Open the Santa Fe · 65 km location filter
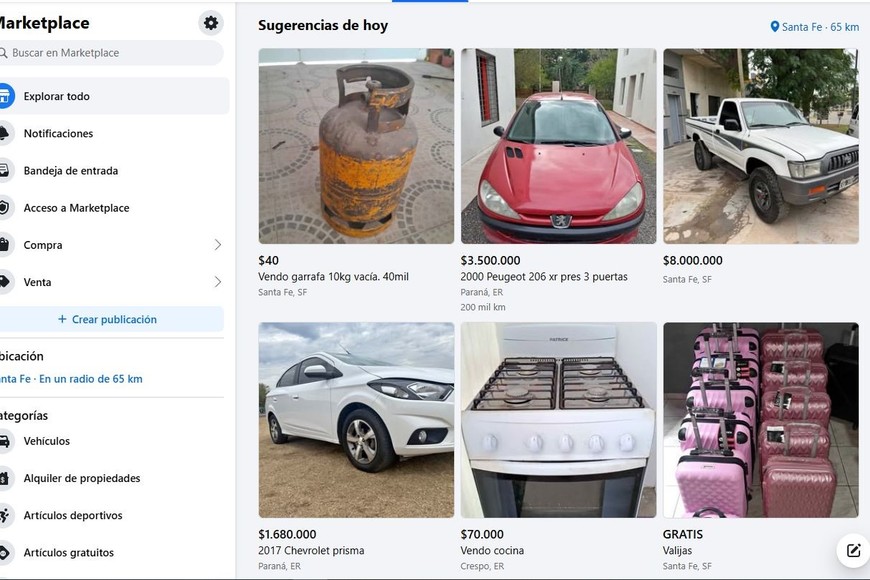Screen dimensions: 870x580 point(814,27)
